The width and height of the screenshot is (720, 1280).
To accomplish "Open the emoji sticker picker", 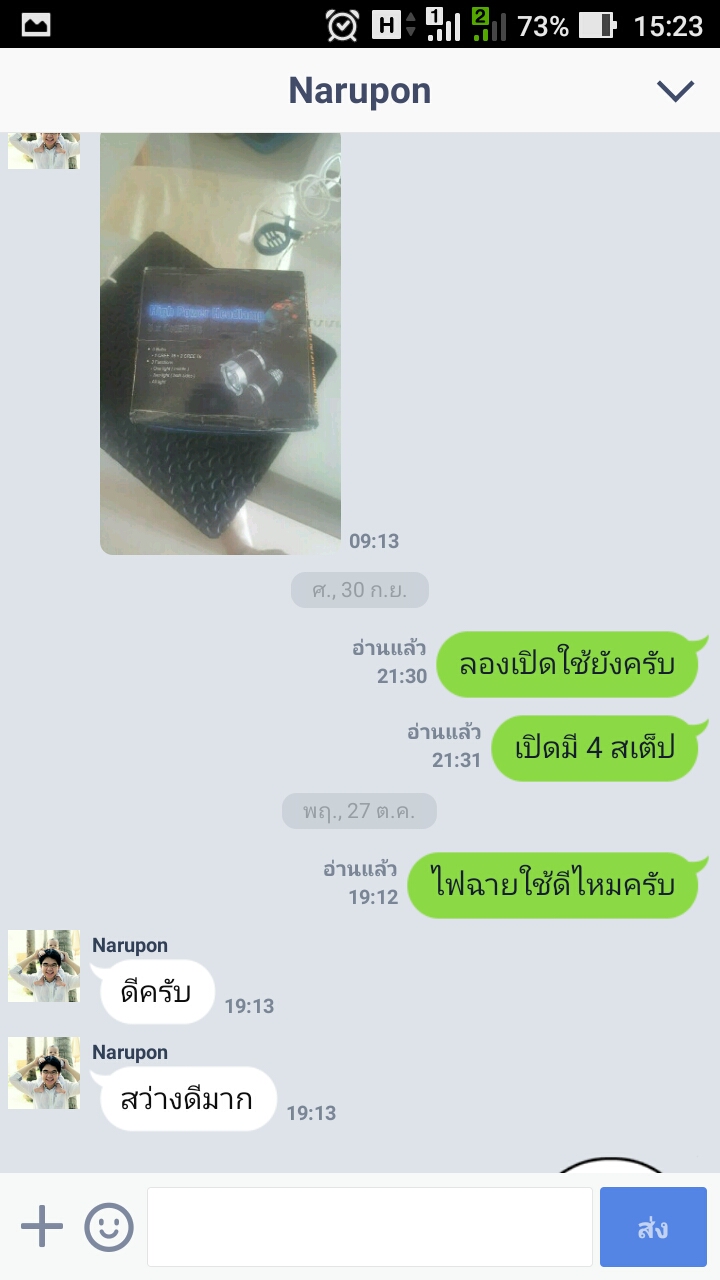I will pyautogui.click(x=109, y=1226).
